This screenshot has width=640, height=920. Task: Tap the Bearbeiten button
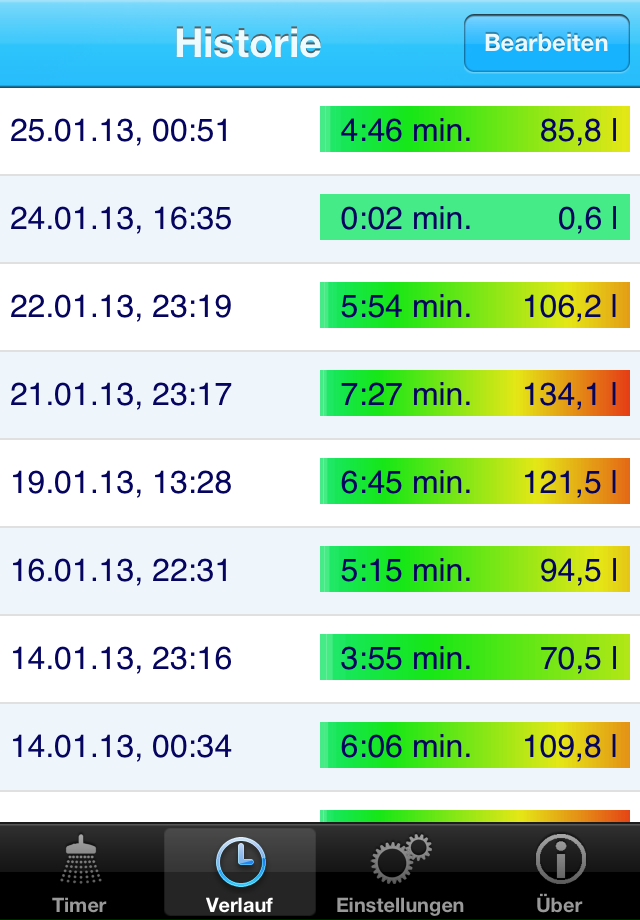click(546, 43)
